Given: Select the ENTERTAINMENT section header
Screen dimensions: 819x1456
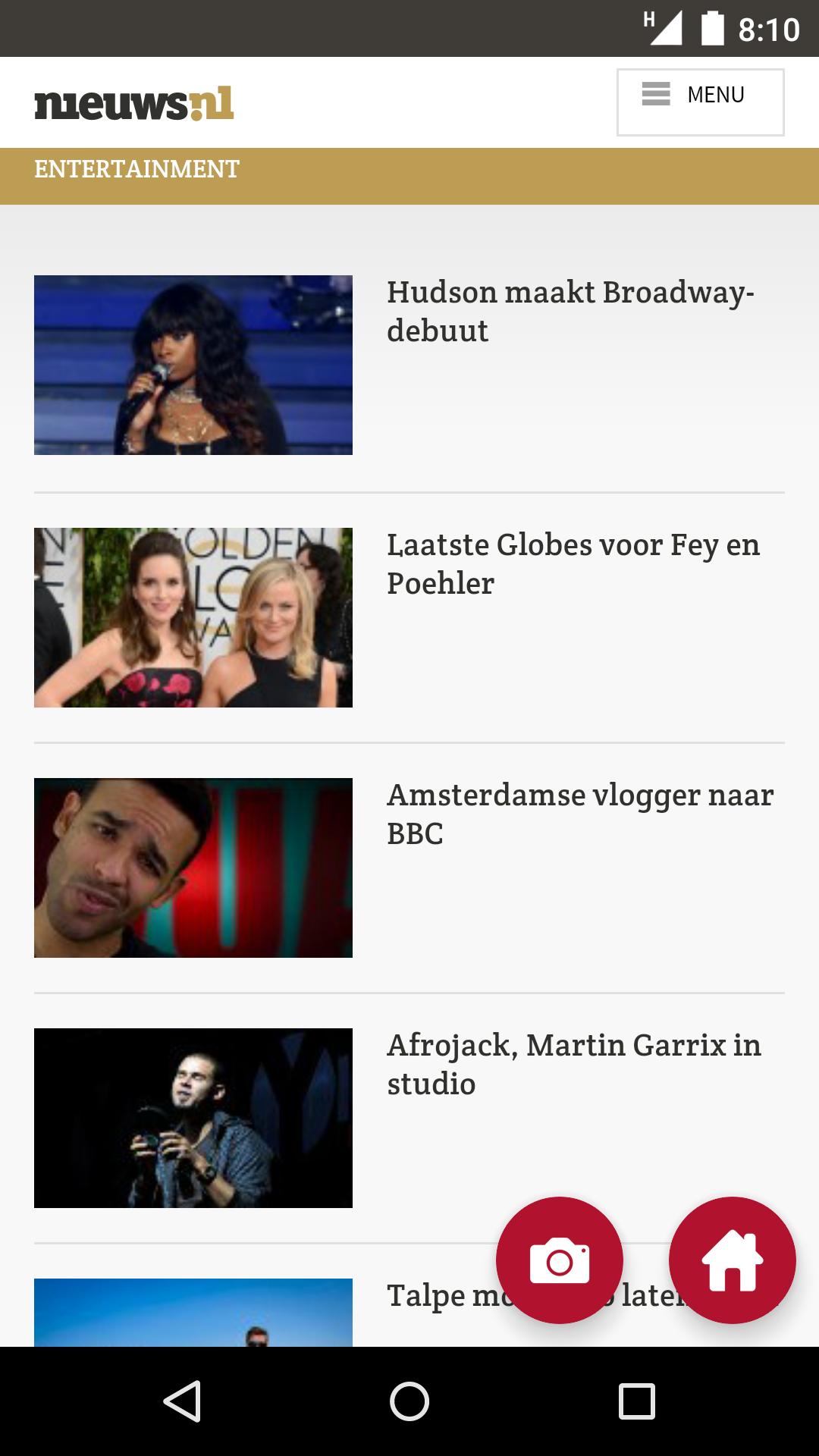Looking at the screenshot, I should [x=136, y=168].
